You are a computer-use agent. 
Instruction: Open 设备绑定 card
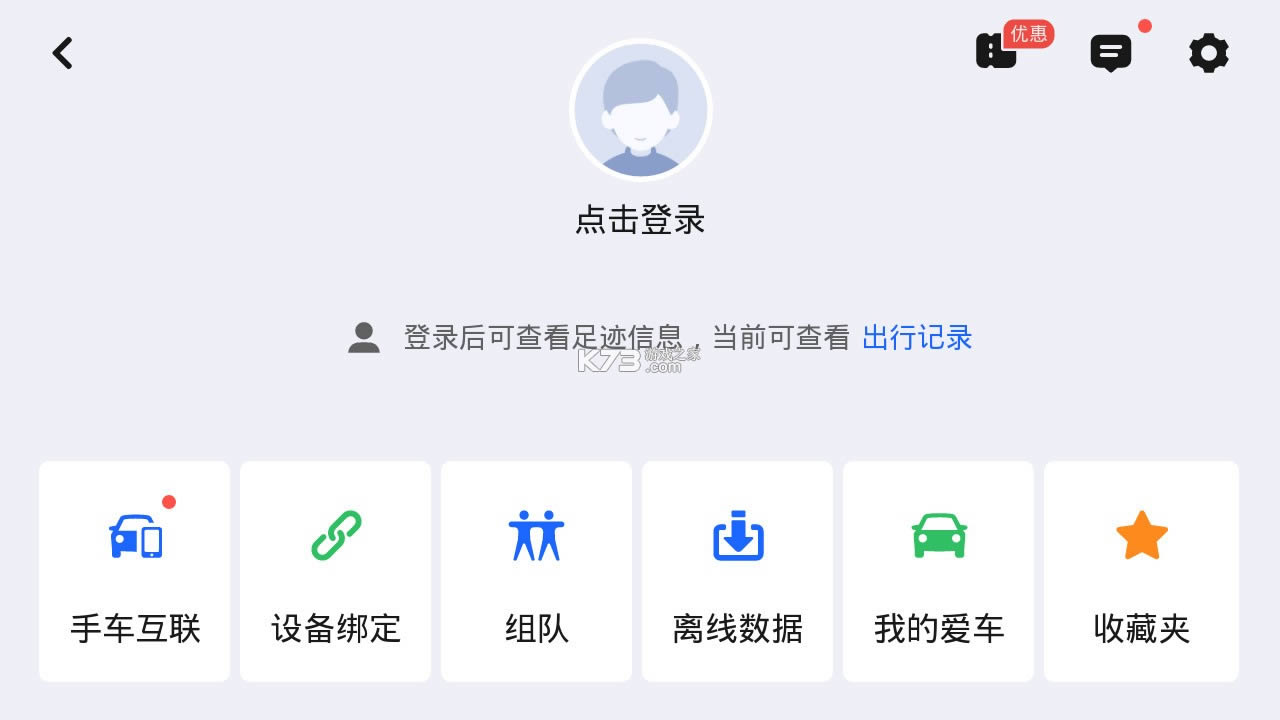click(x=336, y=571)
